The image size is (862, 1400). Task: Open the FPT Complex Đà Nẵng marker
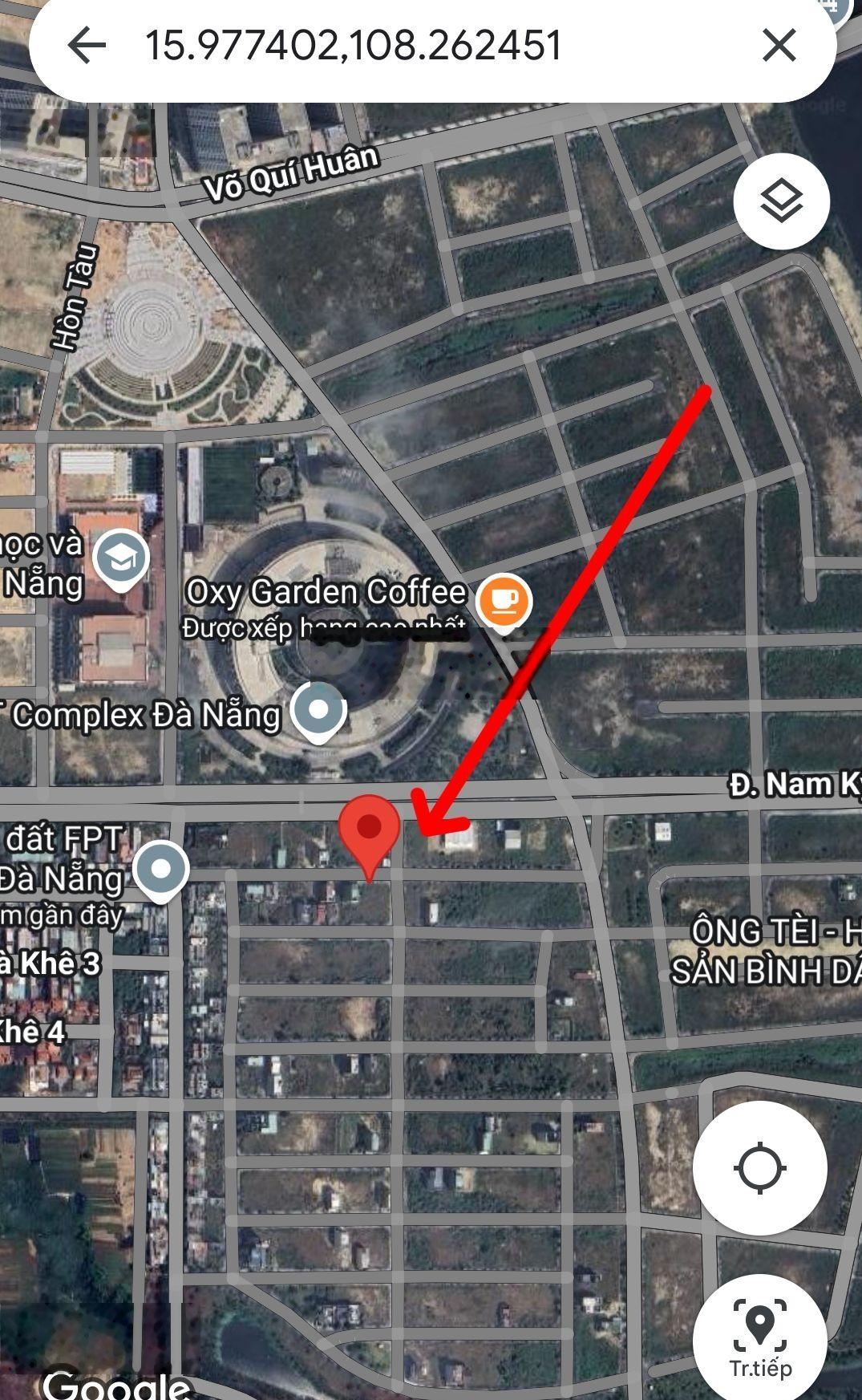[x=318, y=710]
